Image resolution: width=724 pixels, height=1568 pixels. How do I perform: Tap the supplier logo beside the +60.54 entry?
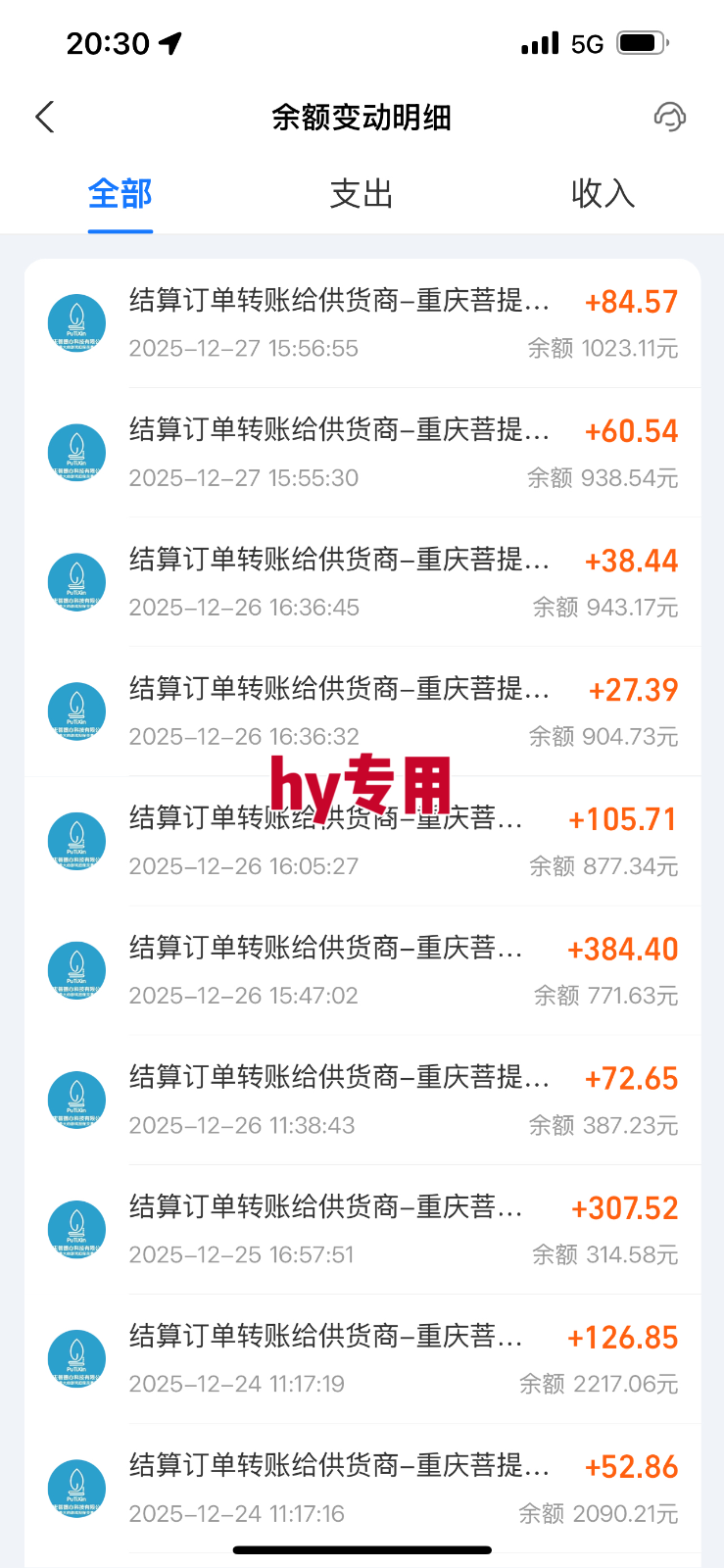pos(77,452)
